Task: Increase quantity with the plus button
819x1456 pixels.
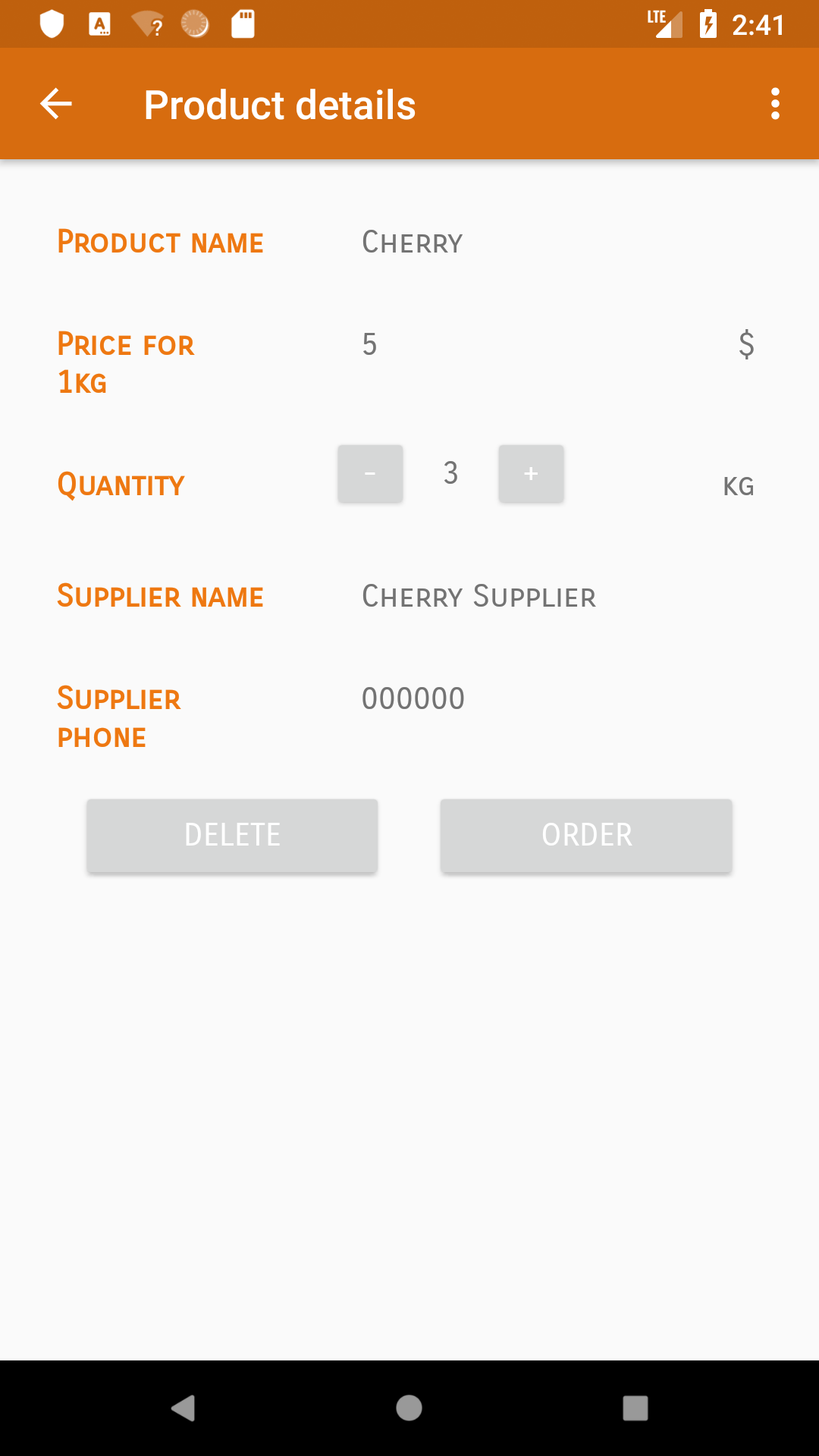Action: pos(531,474)
